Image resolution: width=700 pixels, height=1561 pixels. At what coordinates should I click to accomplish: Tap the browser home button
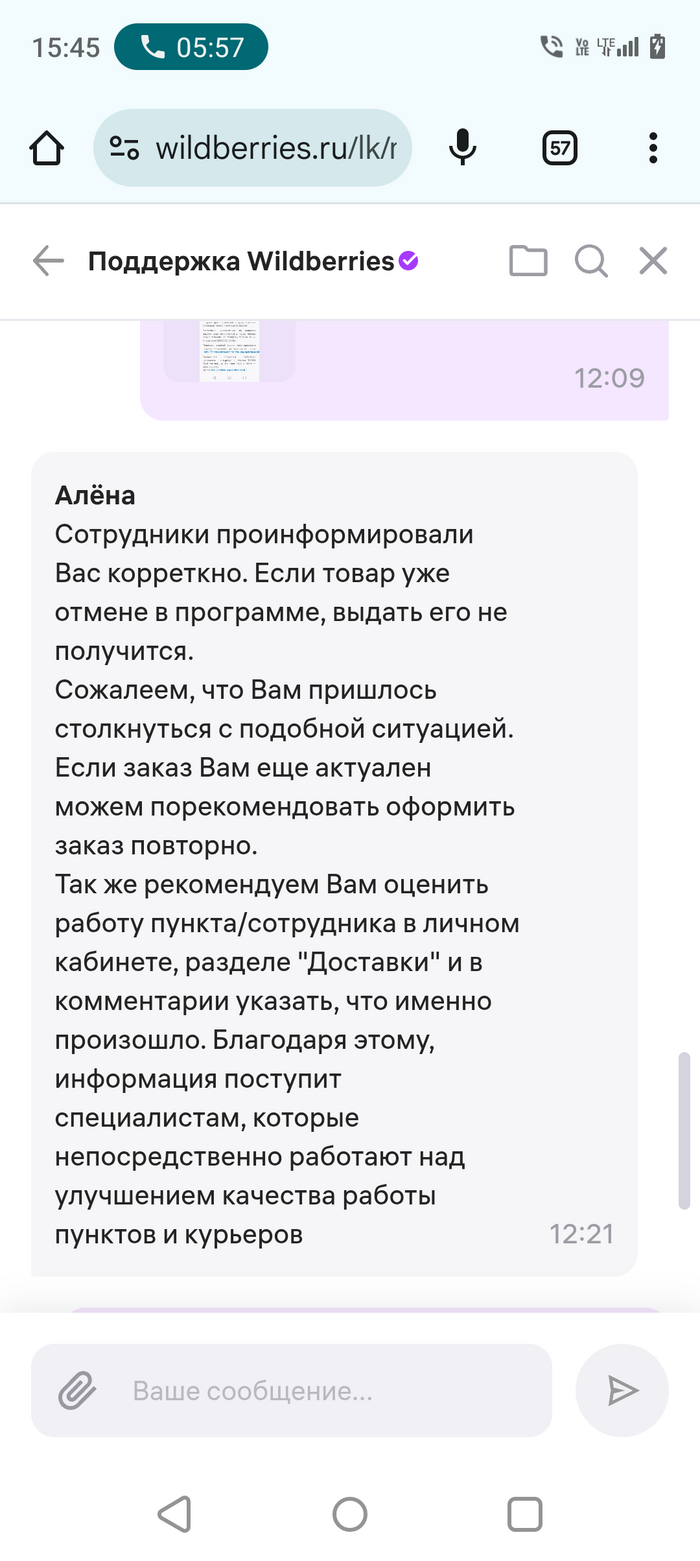(47, 149)
